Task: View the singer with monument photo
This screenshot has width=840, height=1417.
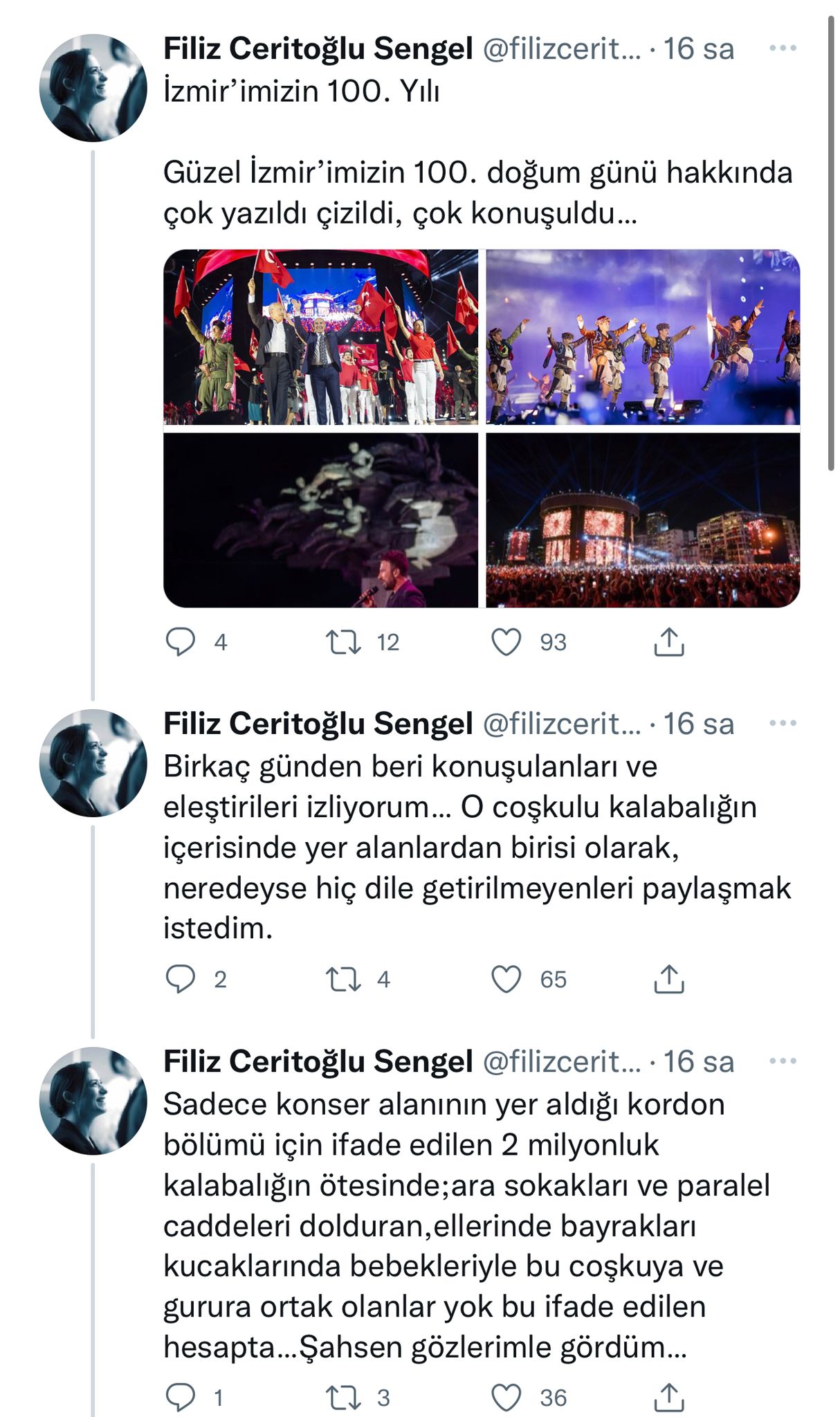Action: pyautogui.click(x=320, y=520)
